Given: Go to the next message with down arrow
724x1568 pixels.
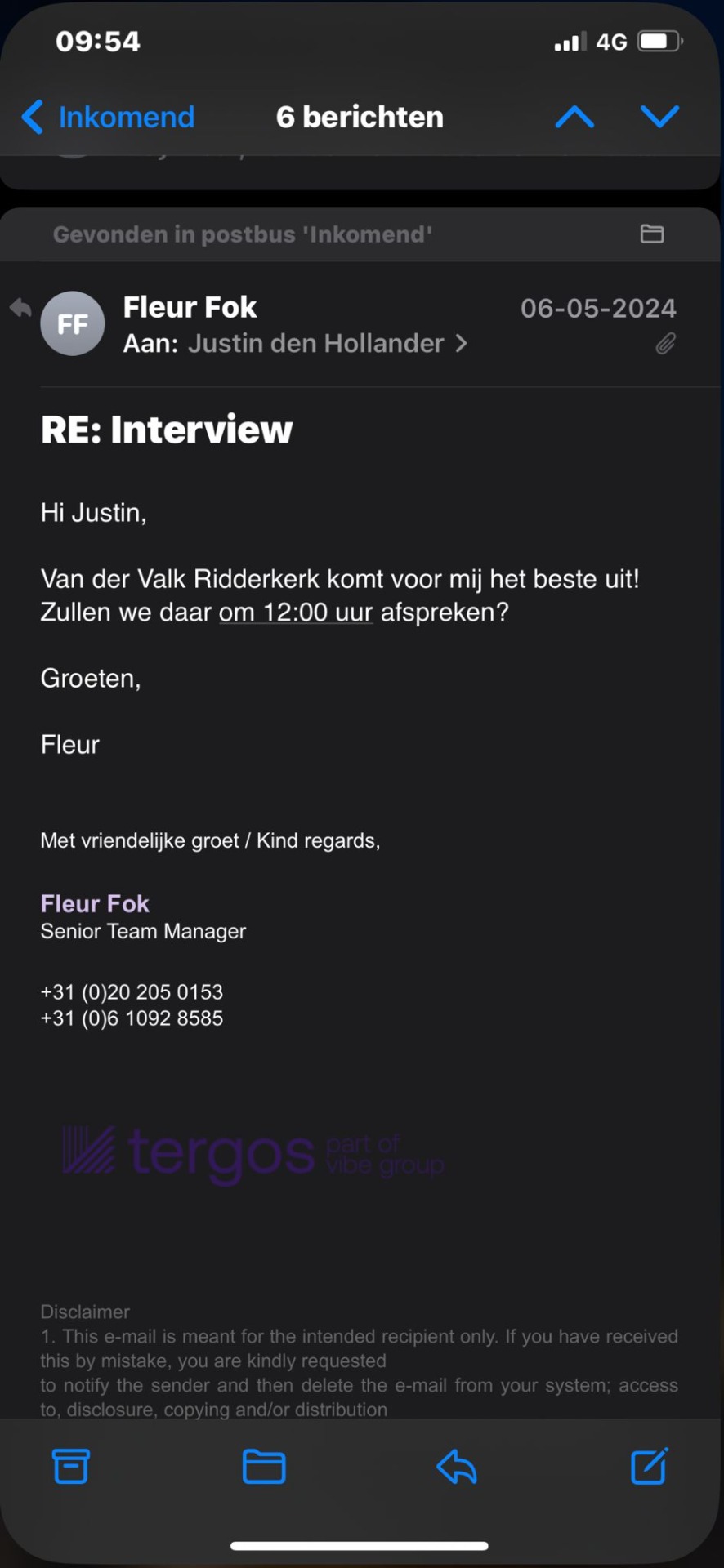Looking at the screenshot, I should 659,117.
